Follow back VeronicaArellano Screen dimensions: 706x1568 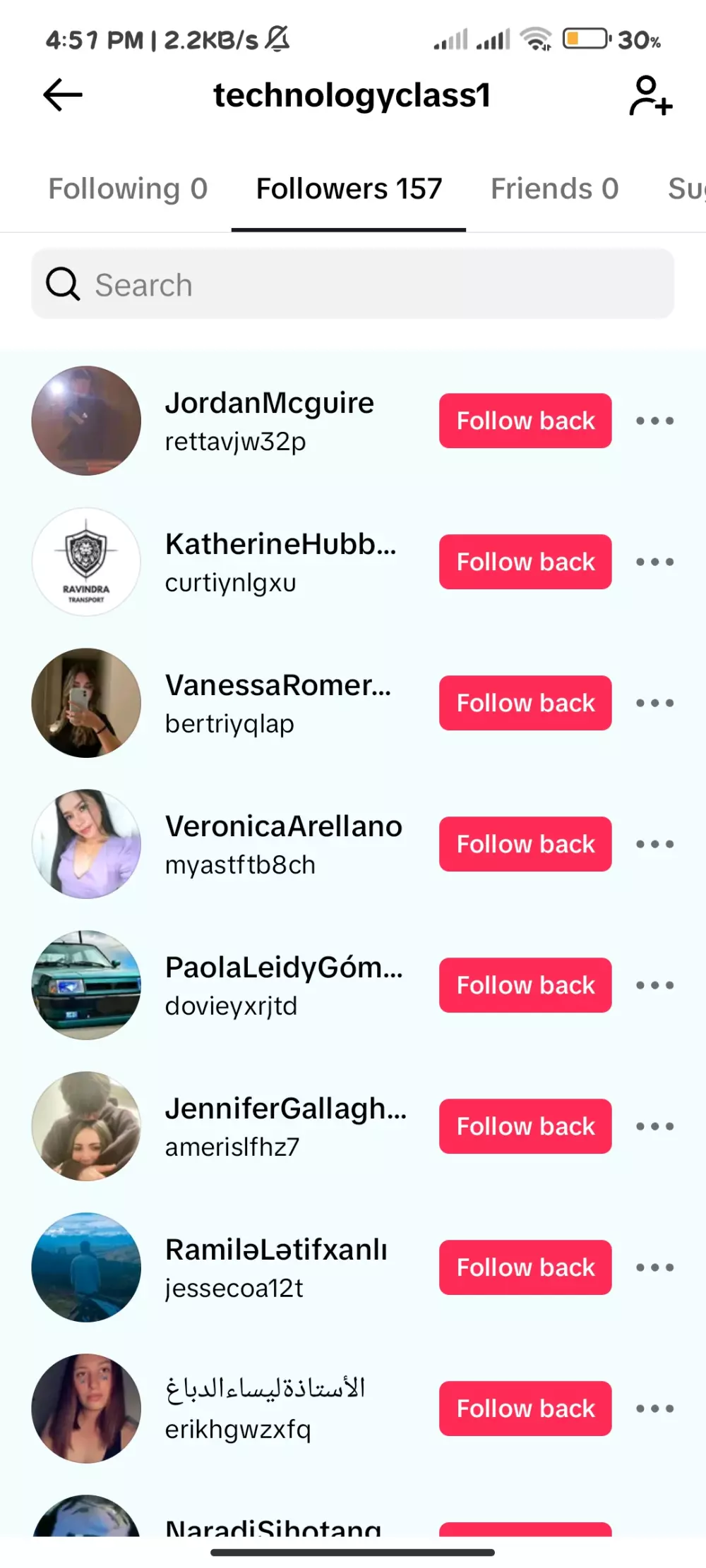tap(525, 844)
